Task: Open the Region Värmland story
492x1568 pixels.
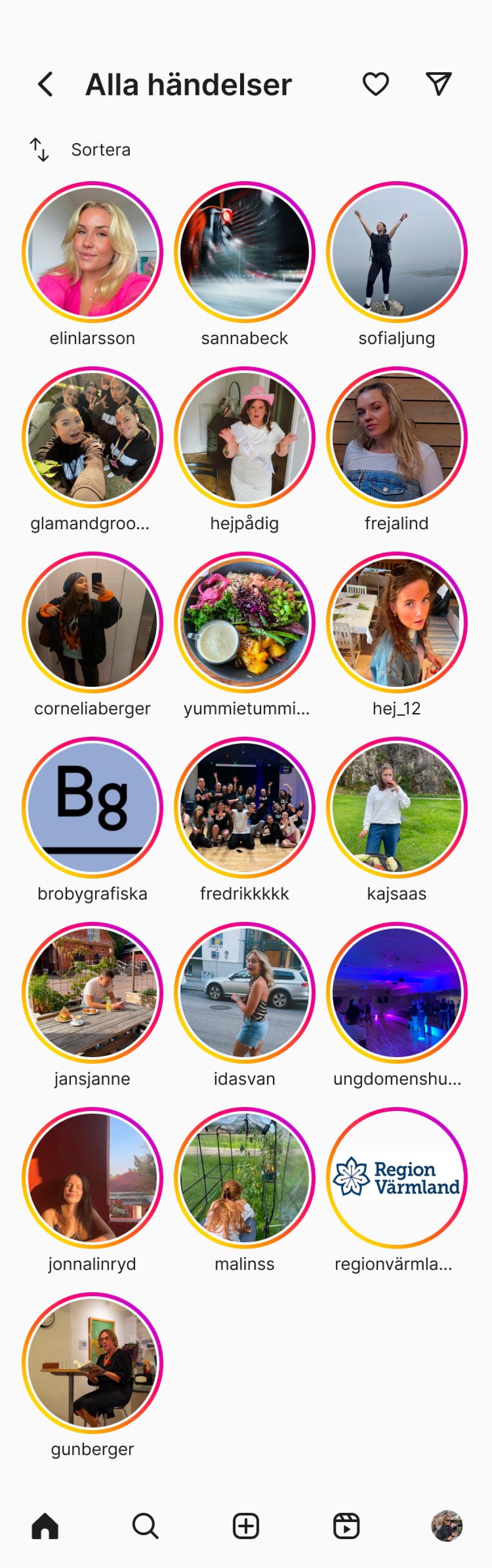Action: (x=397, y=1177)
